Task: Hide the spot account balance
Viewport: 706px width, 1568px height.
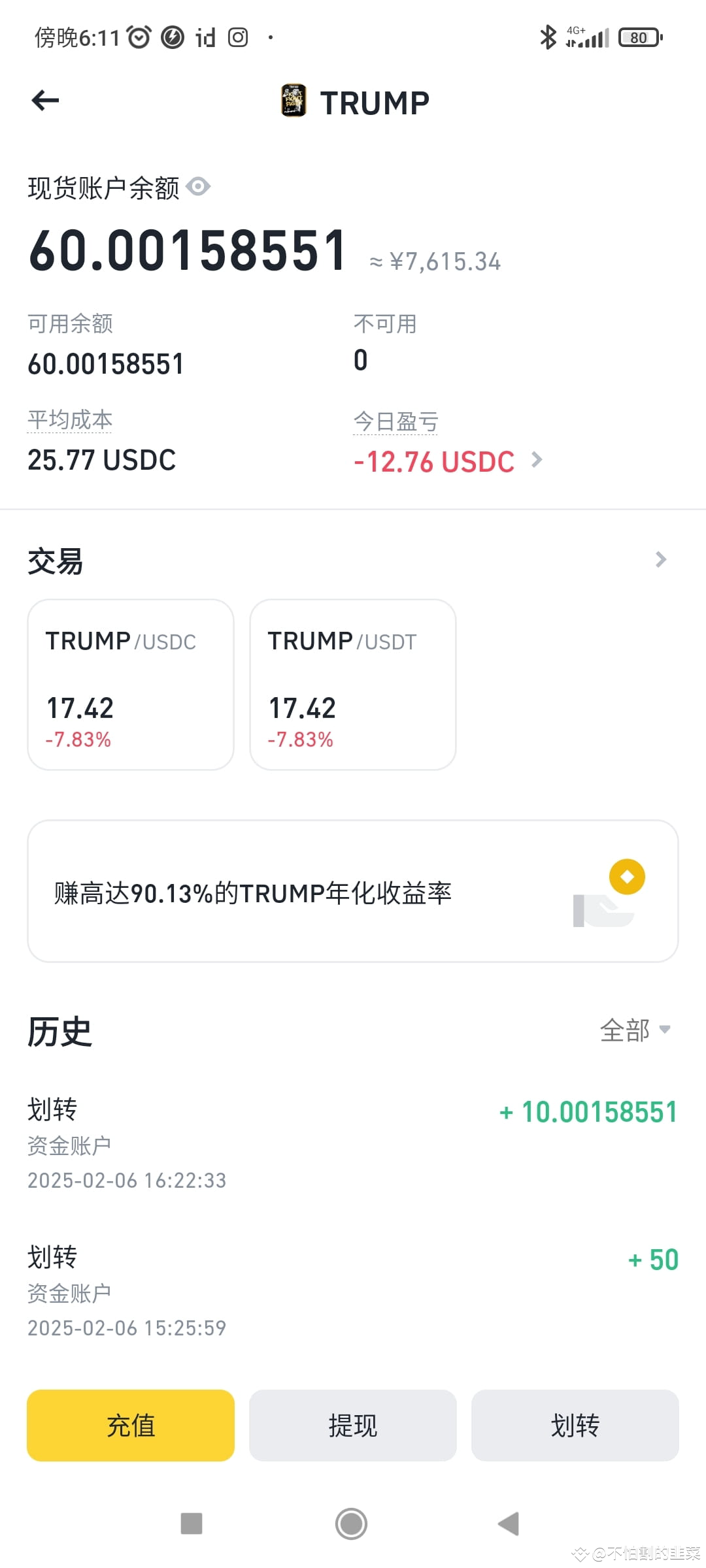Action: coord(198,188)
